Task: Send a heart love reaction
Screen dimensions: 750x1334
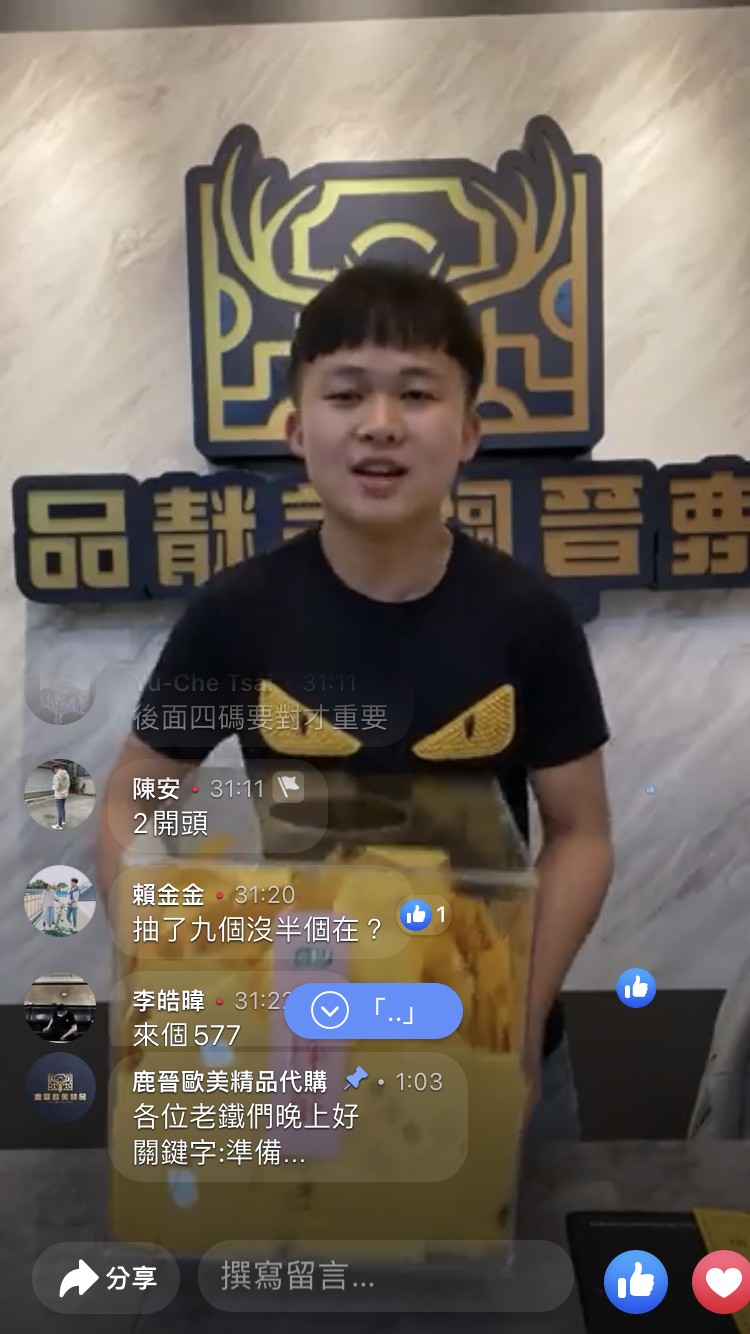Action: coord(722,1281)
